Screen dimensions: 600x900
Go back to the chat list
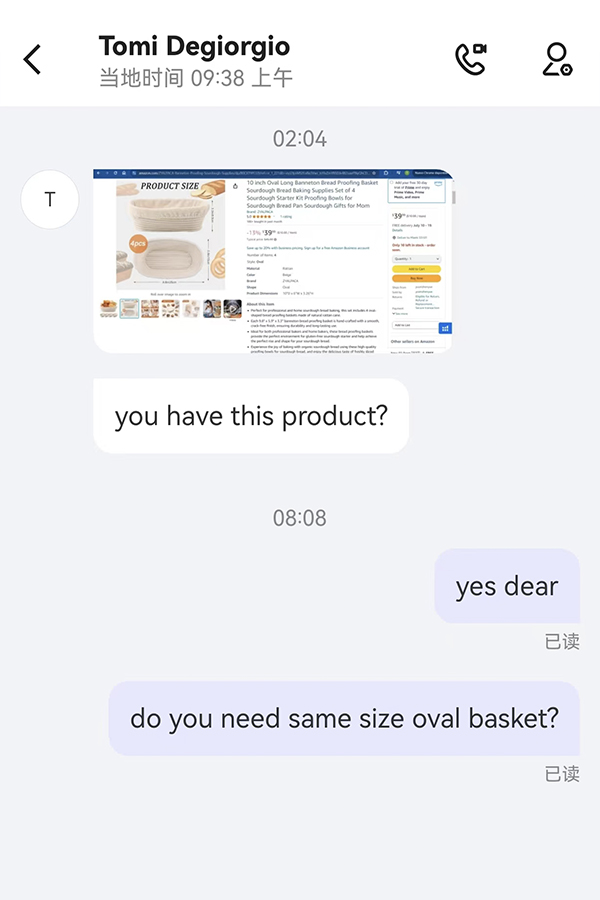pos(33,60)
